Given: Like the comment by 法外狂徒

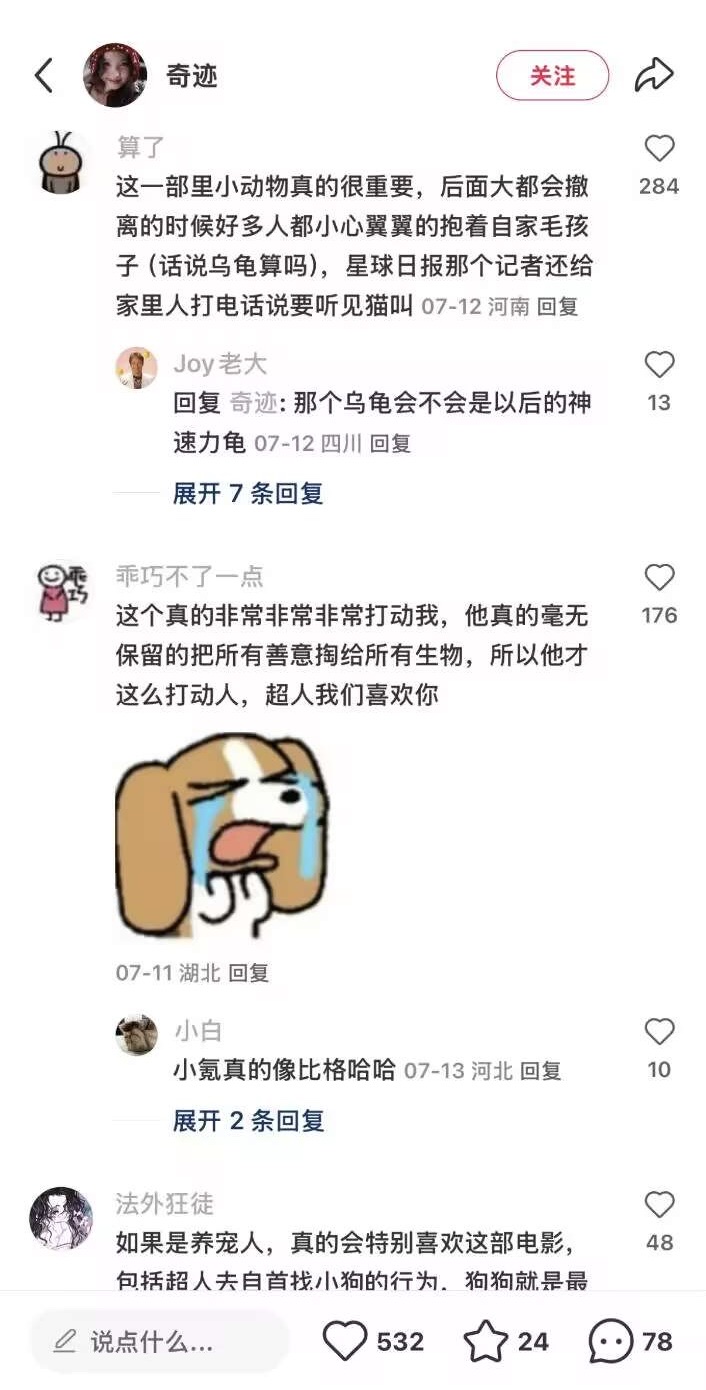Looking at the screenshot, I should pos(659,1206).
